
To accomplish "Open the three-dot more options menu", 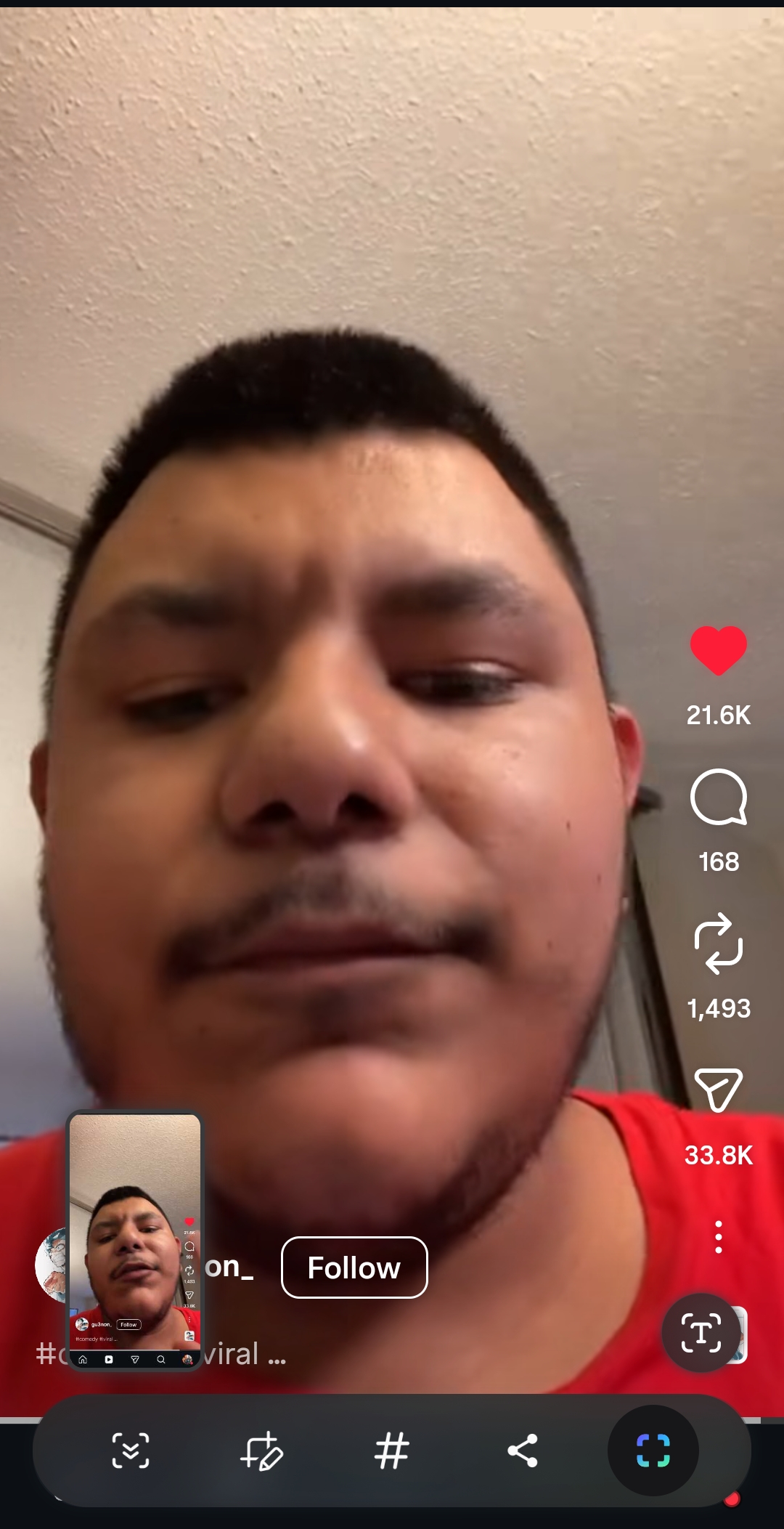I will coord(718,1236).
